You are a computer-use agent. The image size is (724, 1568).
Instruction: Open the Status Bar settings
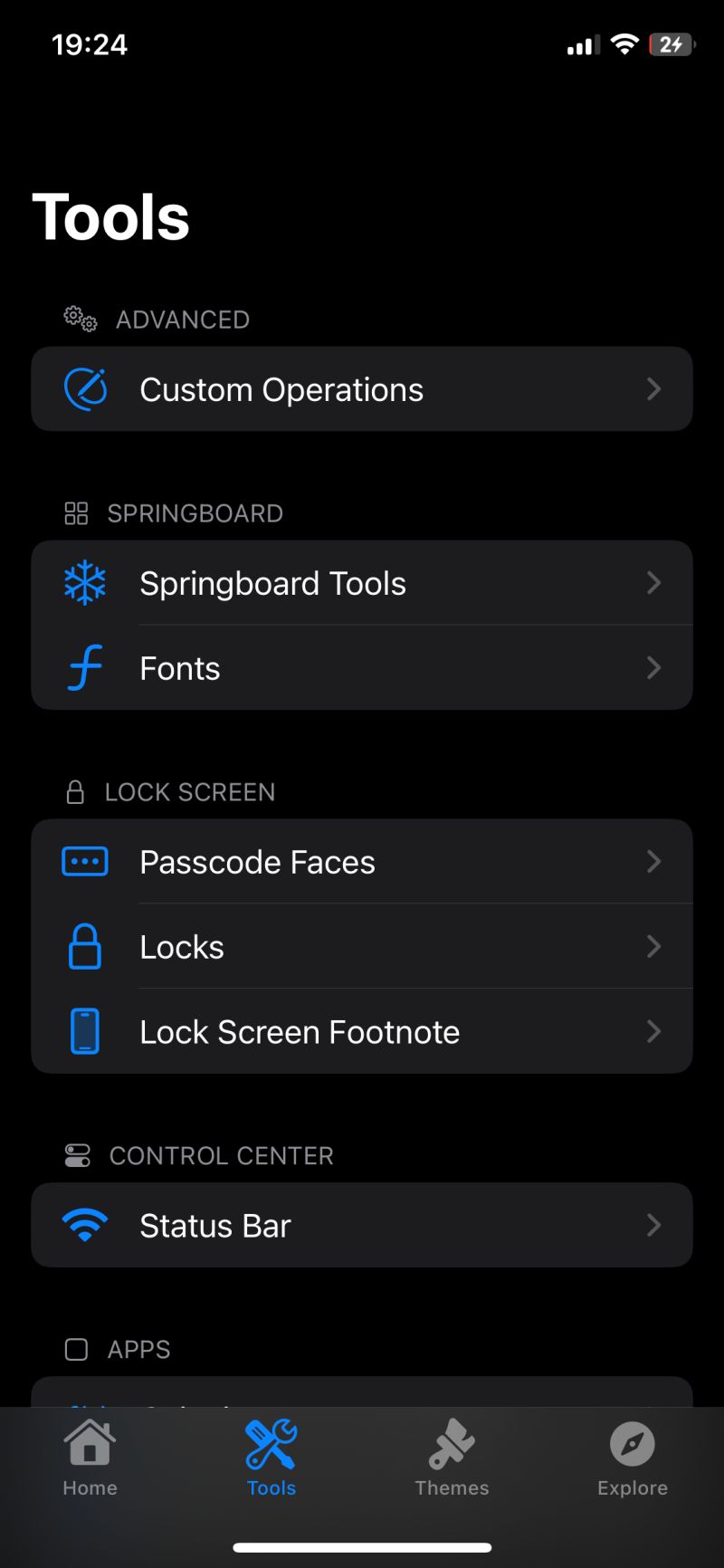coord(362,1225)
